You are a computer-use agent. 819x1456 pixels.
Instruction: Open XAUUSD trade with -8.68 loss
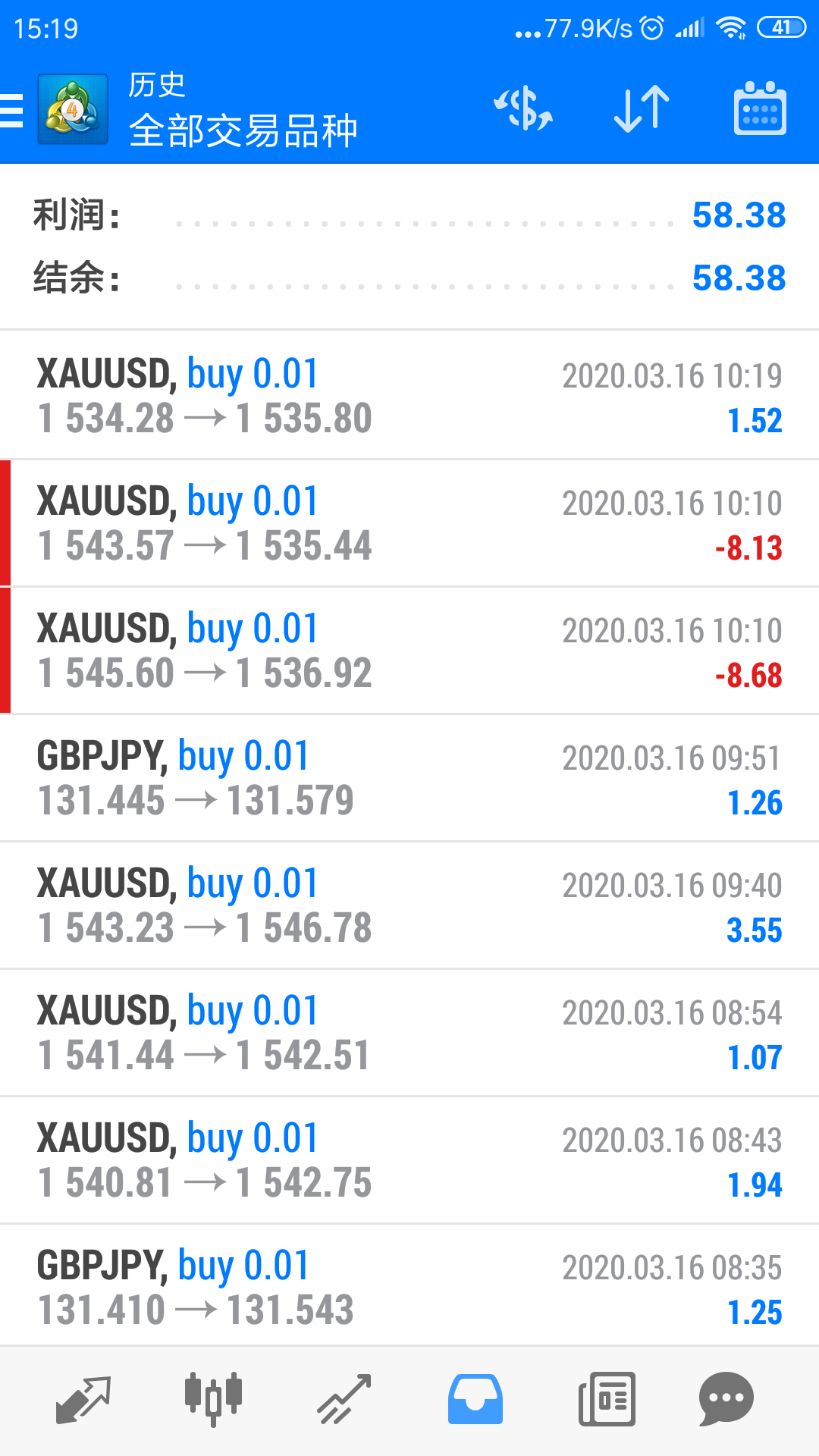pos(409,650)
